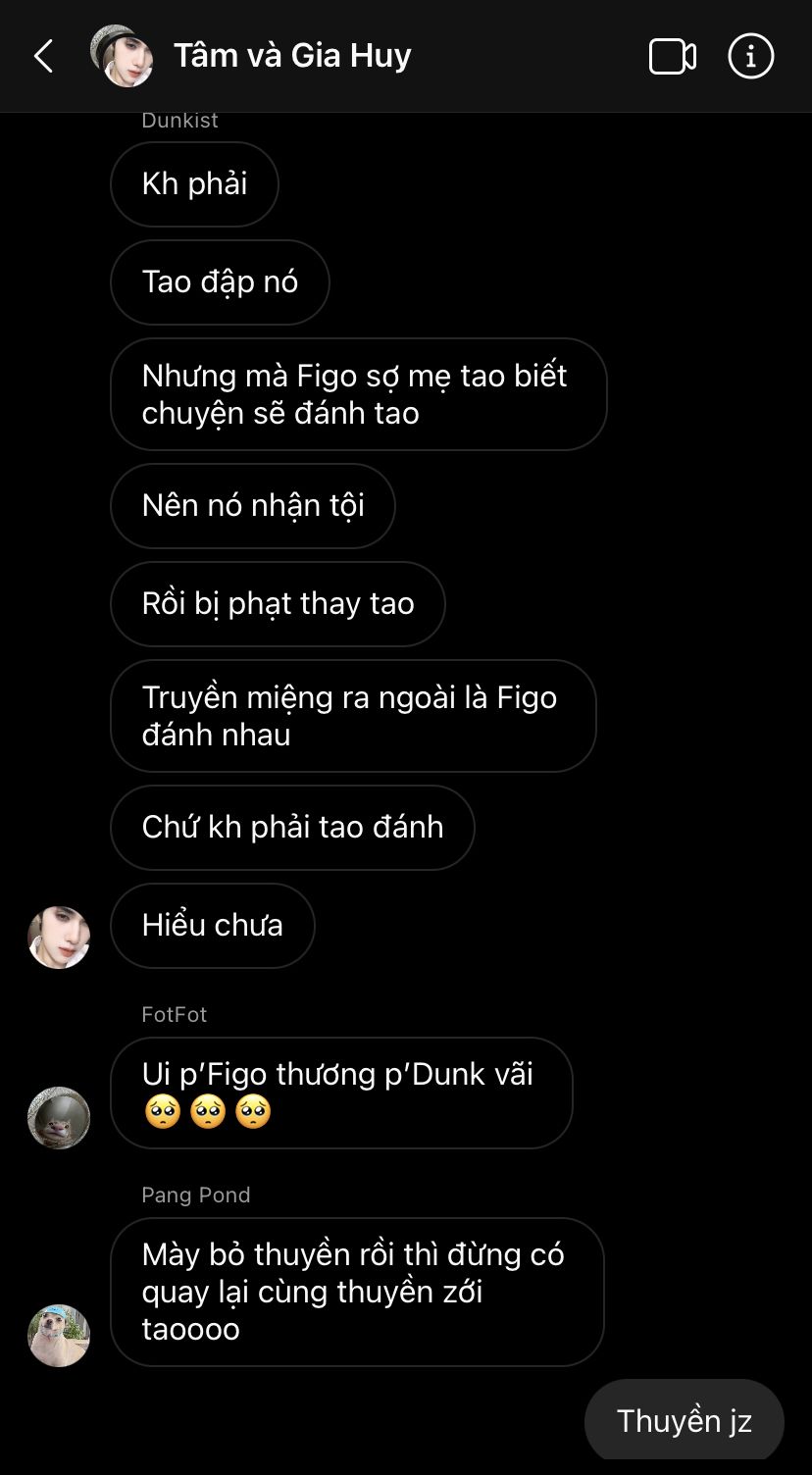This screenshot has width=812, height=1475.
Task: Start a video call with the group
Action: [672, 56]
